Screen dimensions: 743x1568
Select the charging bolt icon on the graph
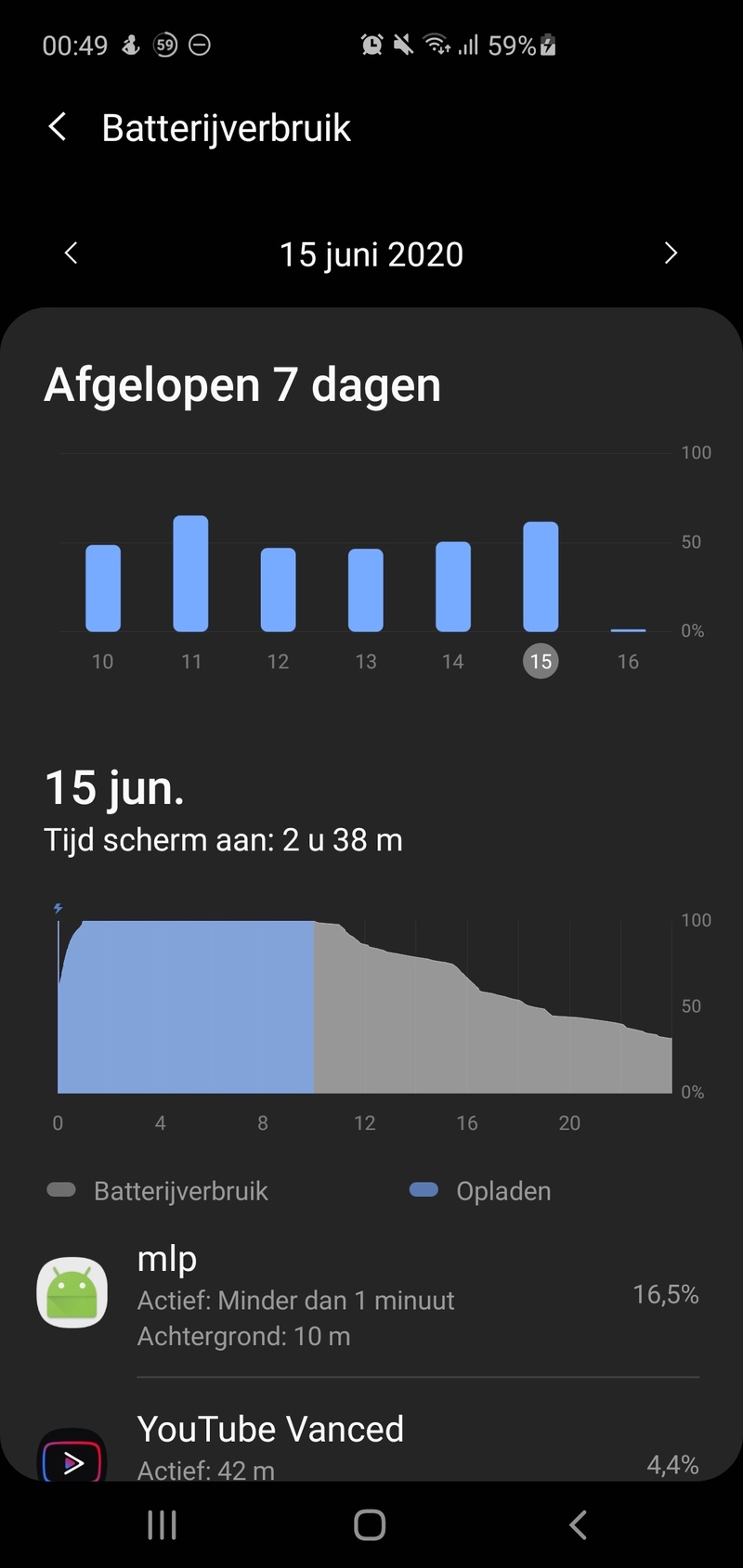click(x=58, y=910)
